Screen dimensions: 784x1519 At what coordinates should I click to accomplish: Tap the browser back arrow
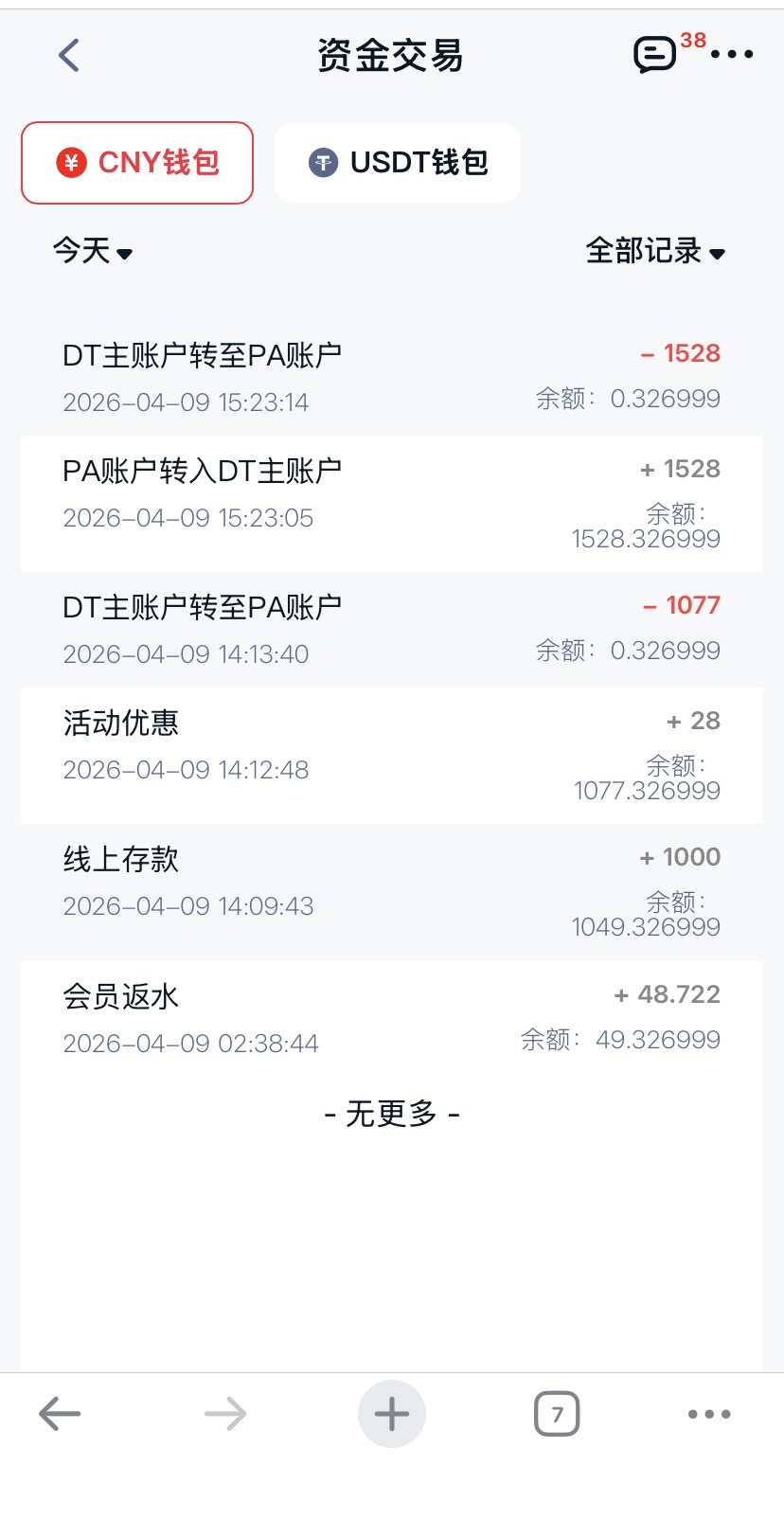tap(60, 1414)
